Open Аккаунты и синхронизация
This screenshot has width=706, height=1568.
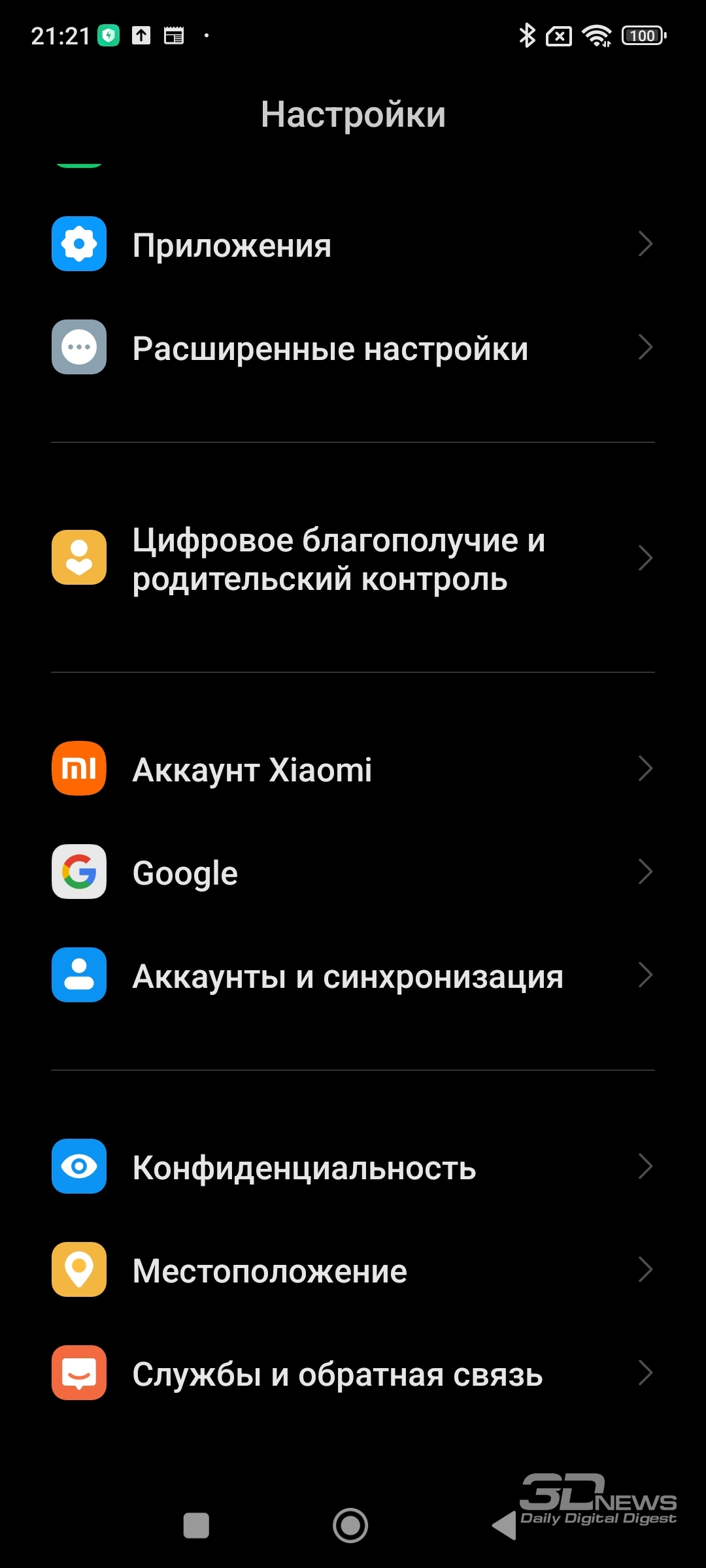[353, 975]
